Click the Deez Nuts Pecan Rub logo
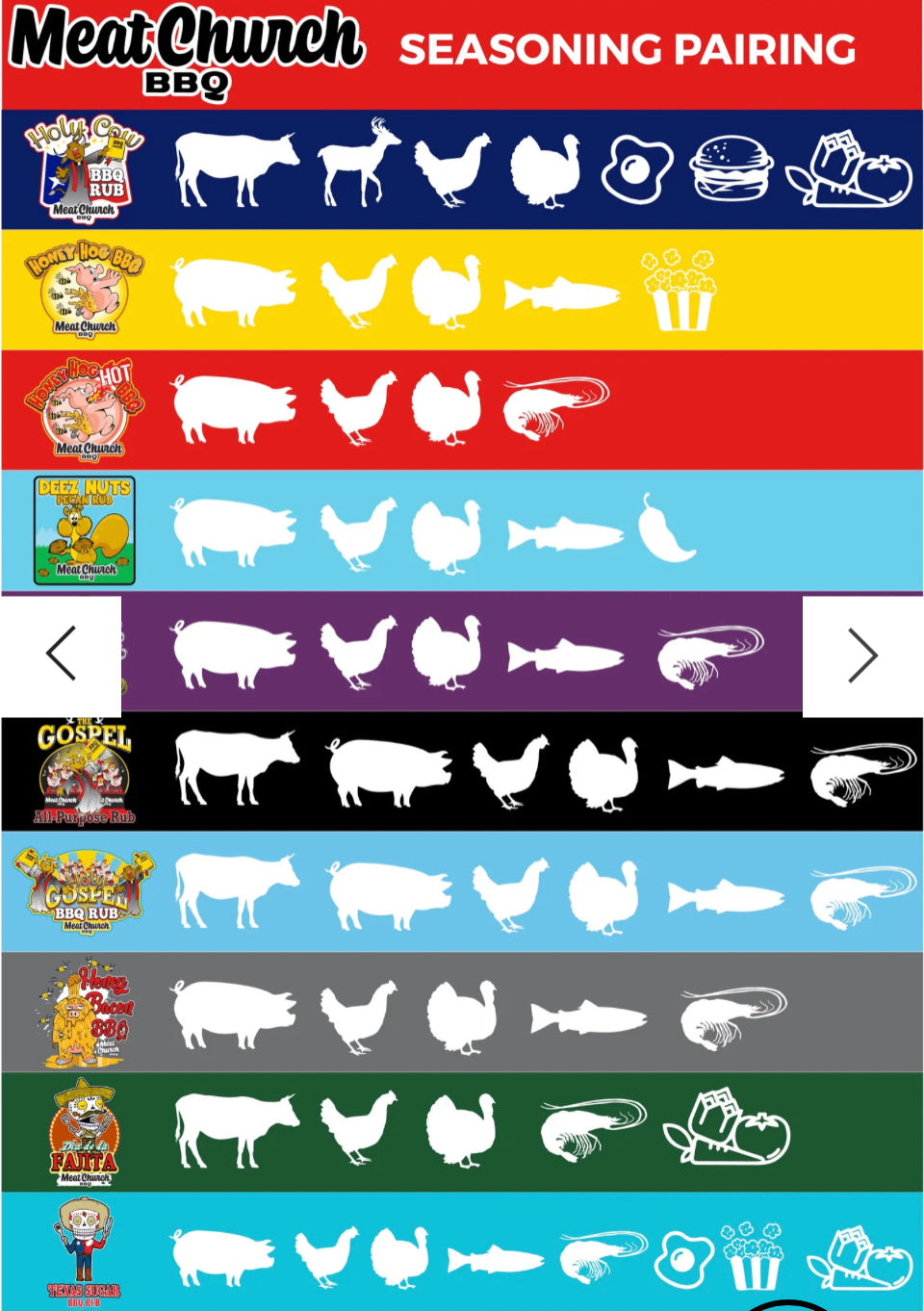 point(83,531)
